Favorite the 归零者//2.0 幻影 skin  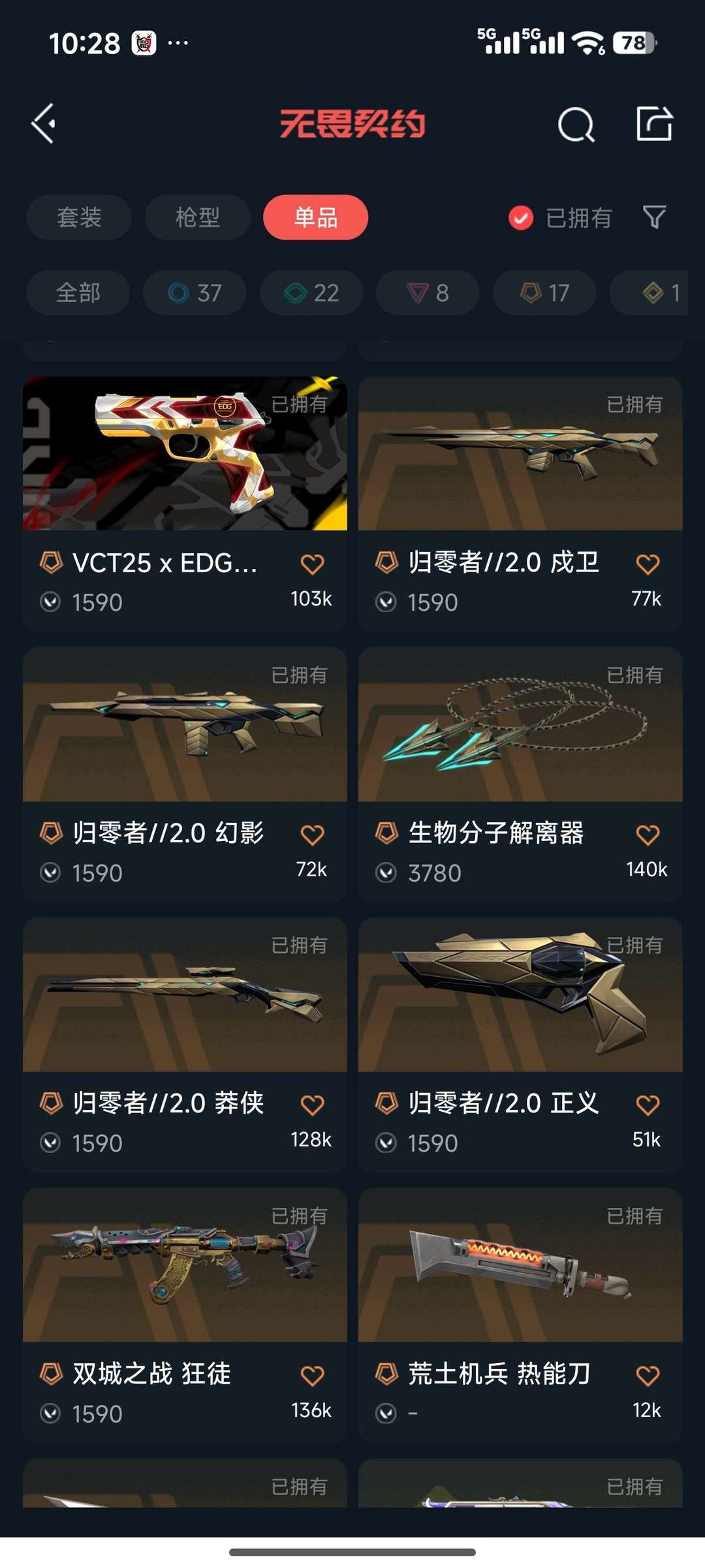coord(312,835)
